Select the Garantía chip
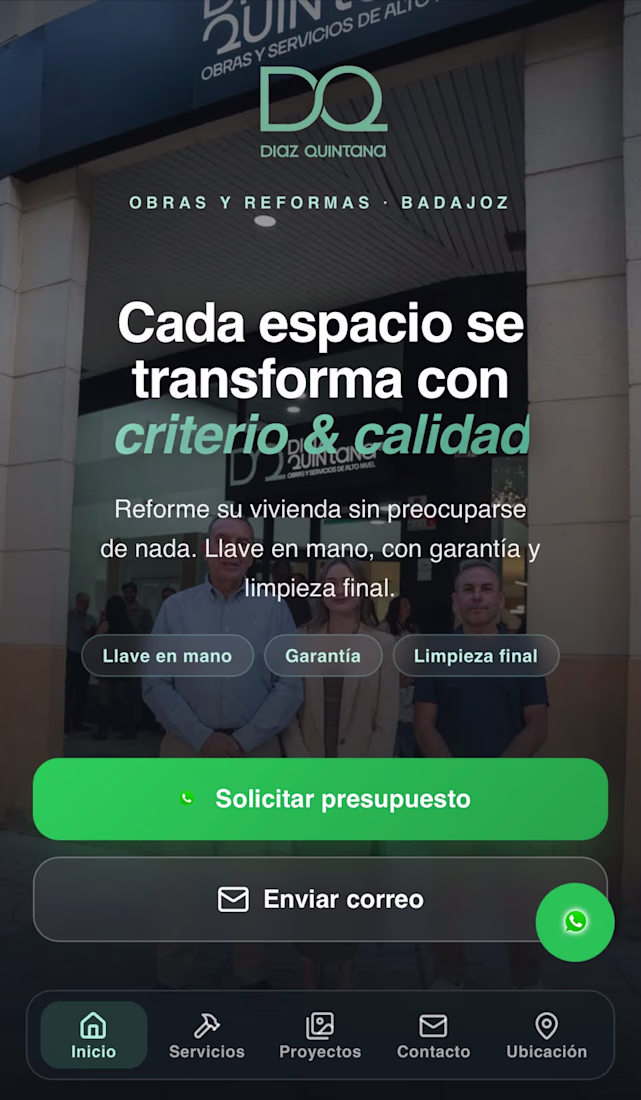641x1100 pixels. click(323, 656)
